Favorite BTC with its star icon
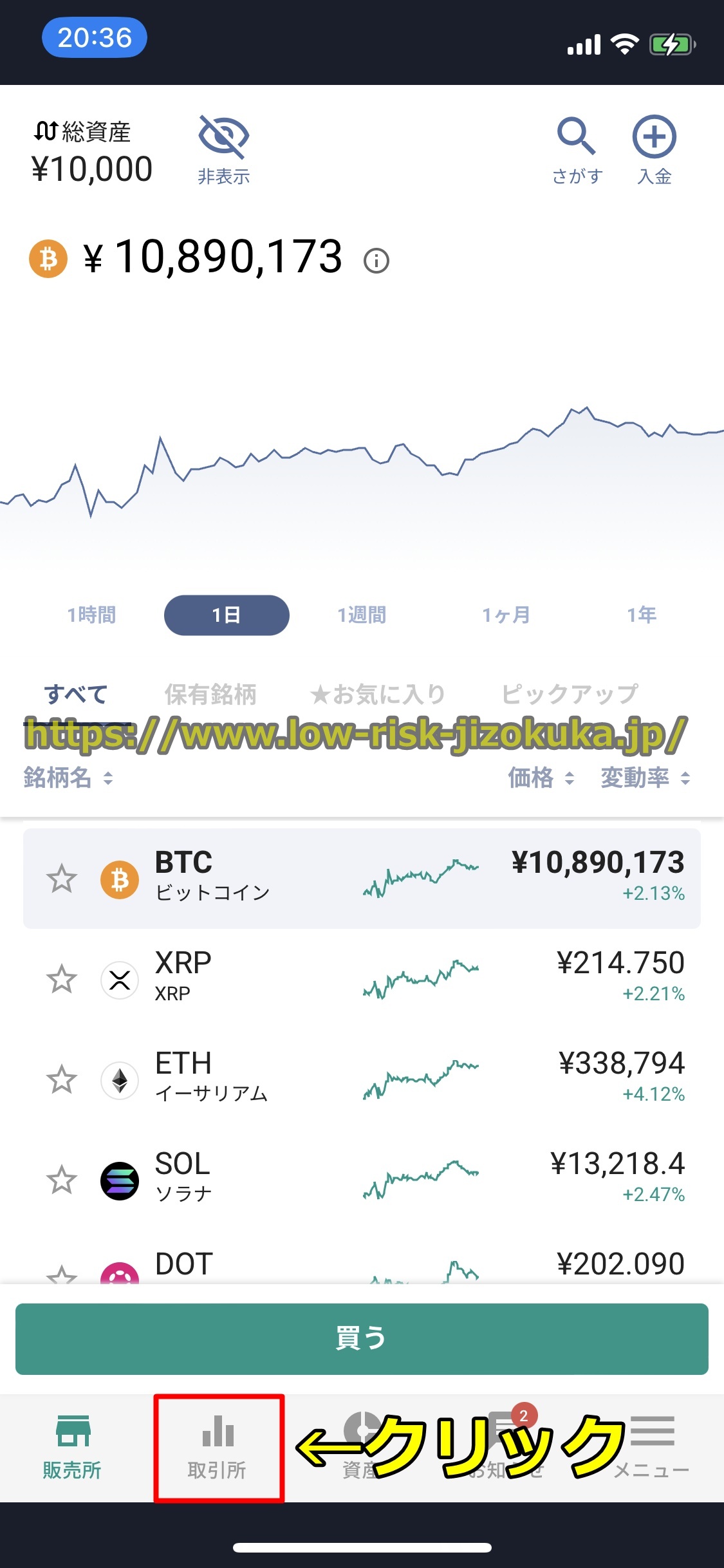Screen dimensions: 724x1568 point(62,879)
